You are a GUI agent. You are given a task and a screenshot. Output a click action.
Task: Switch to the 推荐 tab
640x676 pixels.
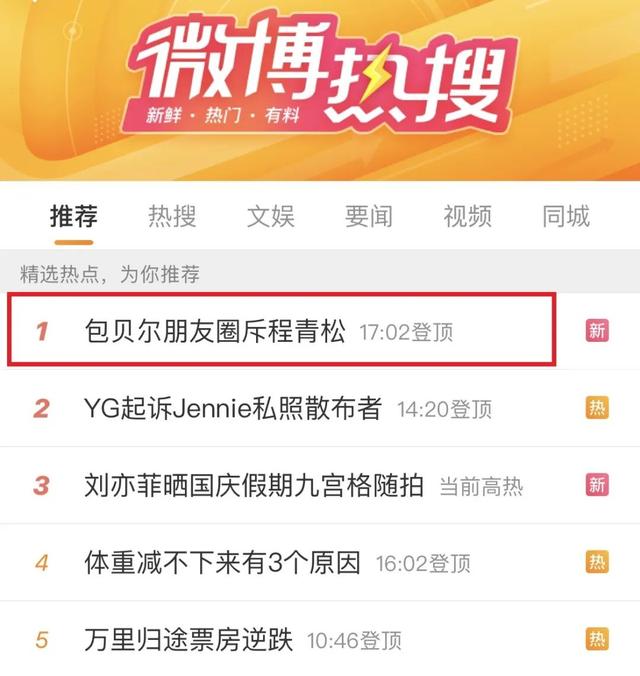coord(74,216)
